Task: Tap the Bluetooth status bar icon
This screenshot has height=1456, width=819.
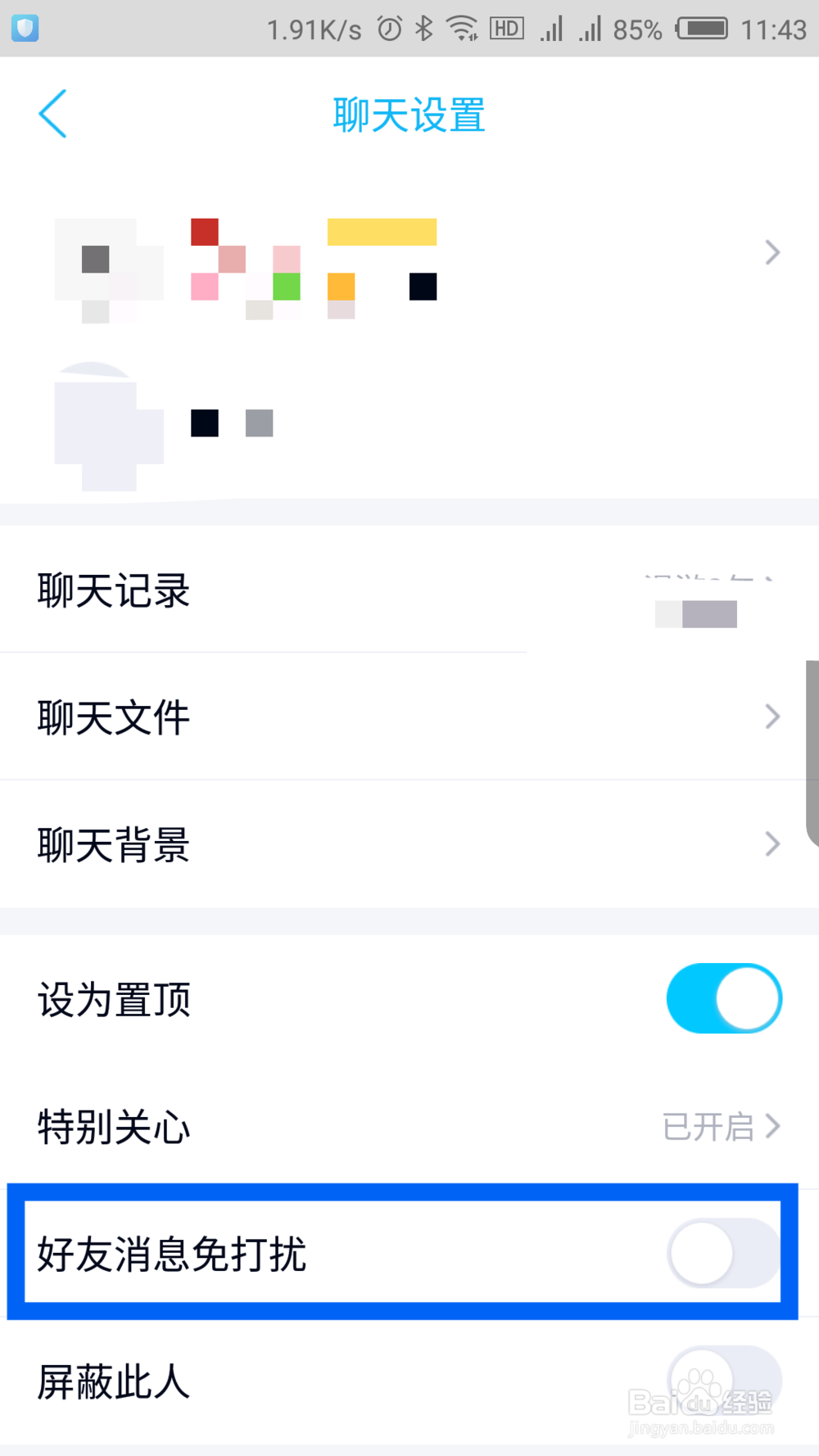Action: pos(423,27)
